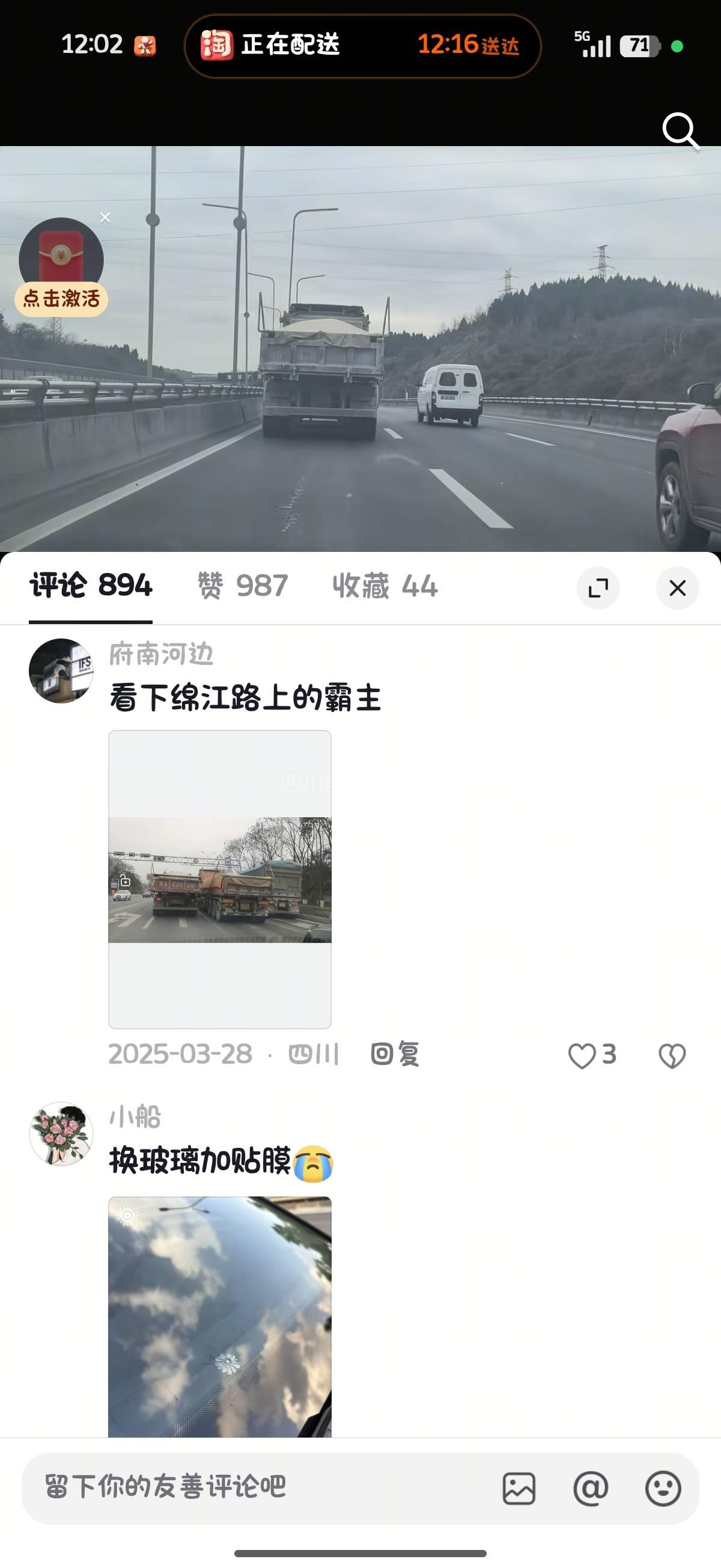
Task: Open the emoji picker
Action: coord(663,1488)
